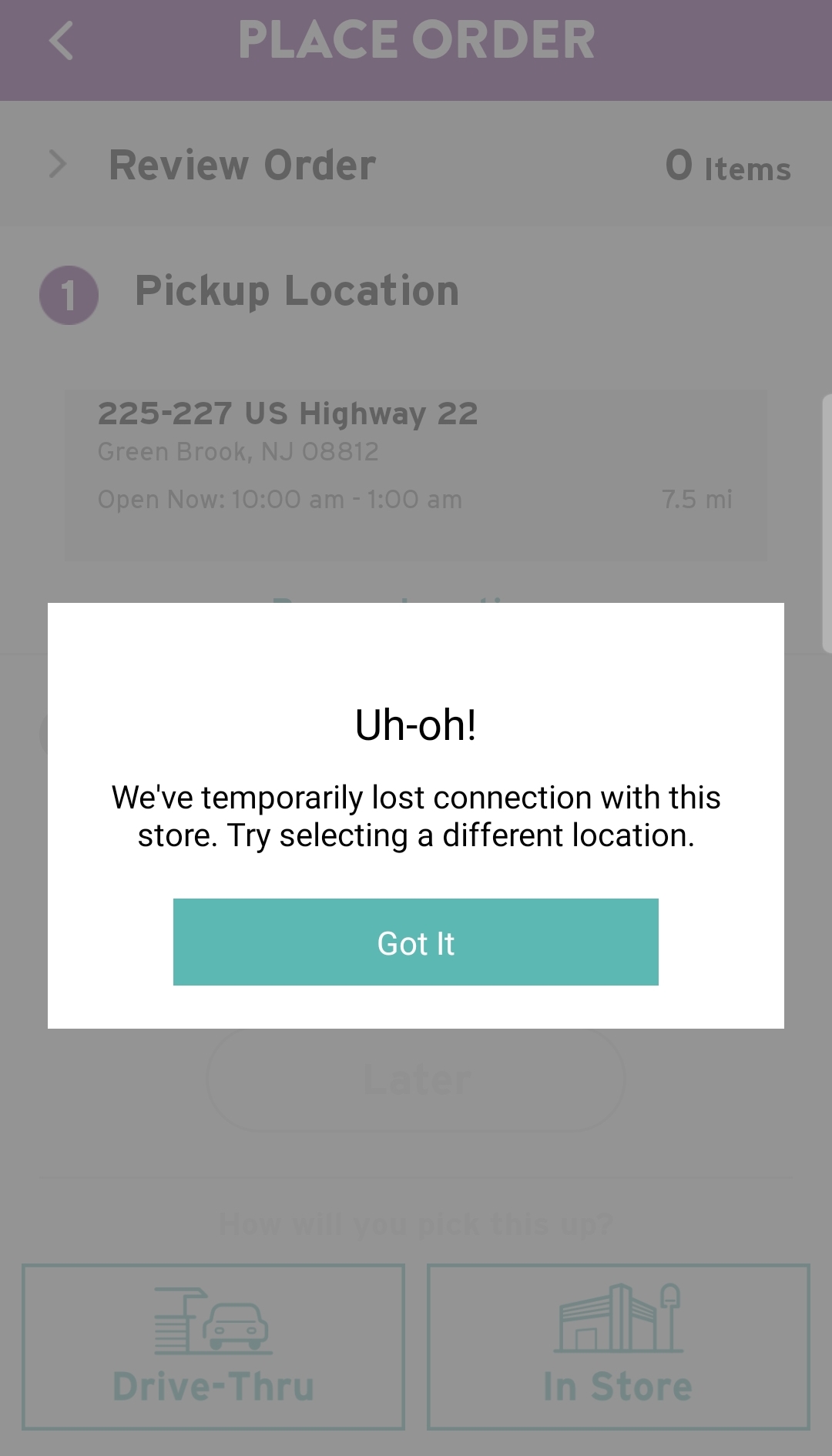Choose the Later pickup time option

416,1081
